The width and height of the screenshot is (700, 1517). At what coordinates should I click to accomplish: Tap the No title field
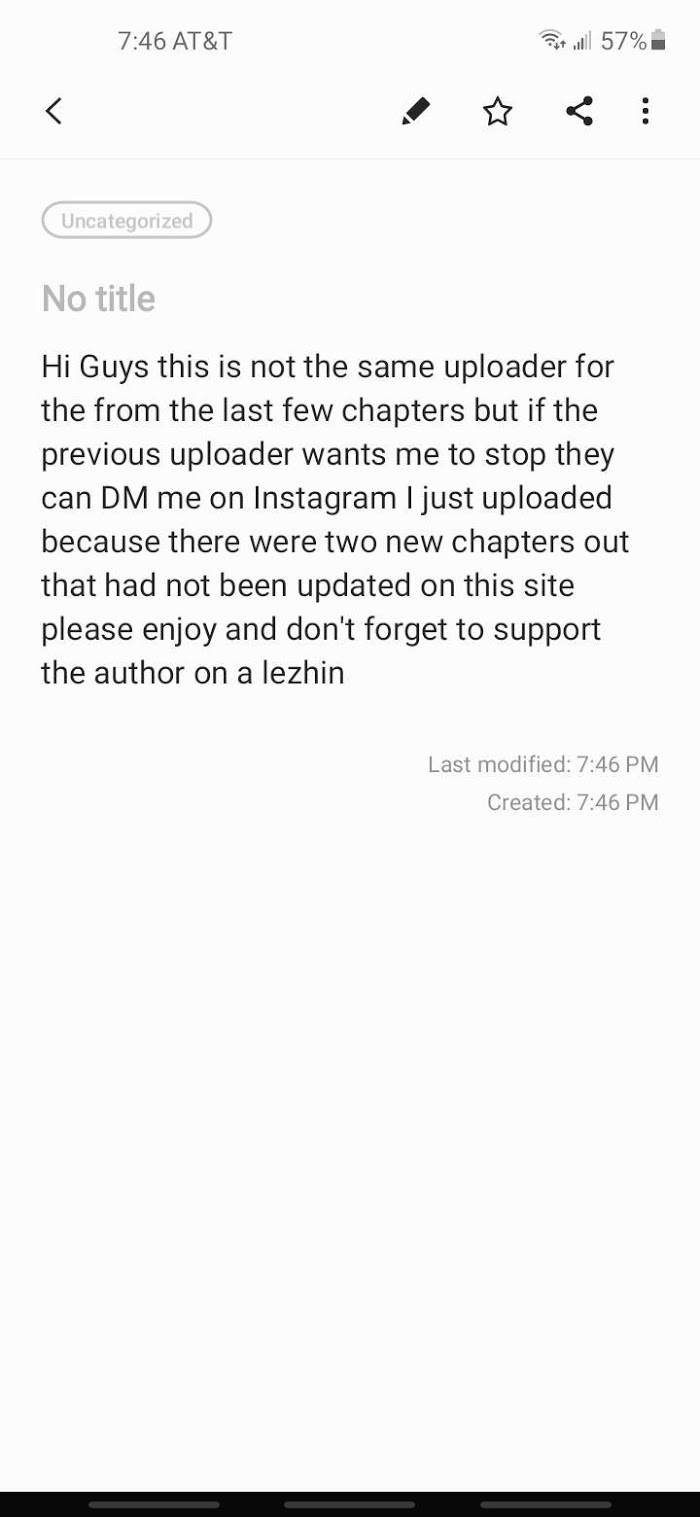(99, 299)
